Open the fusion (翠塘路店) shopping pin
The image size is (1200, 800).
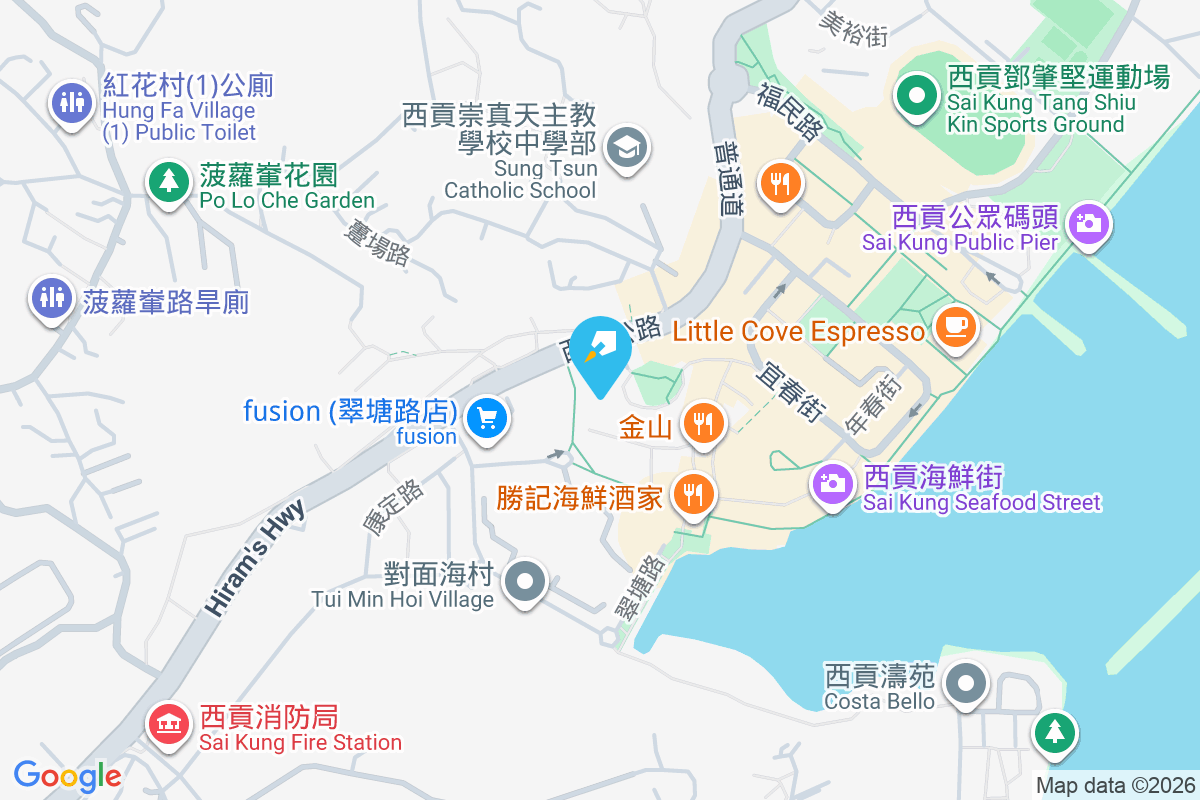(x=487, y=416)
